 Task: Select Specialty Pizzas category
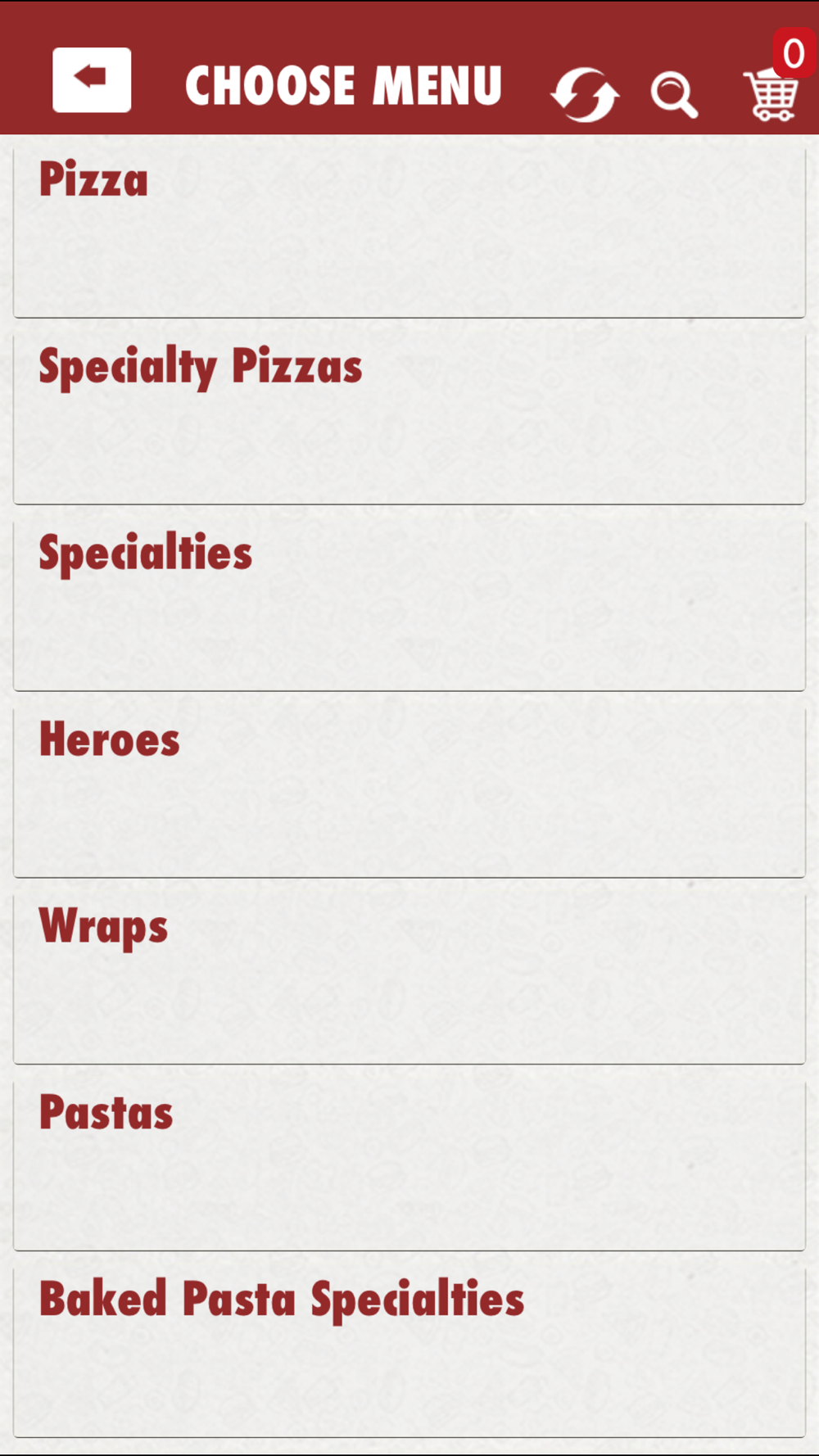click(x=409, y=418)
